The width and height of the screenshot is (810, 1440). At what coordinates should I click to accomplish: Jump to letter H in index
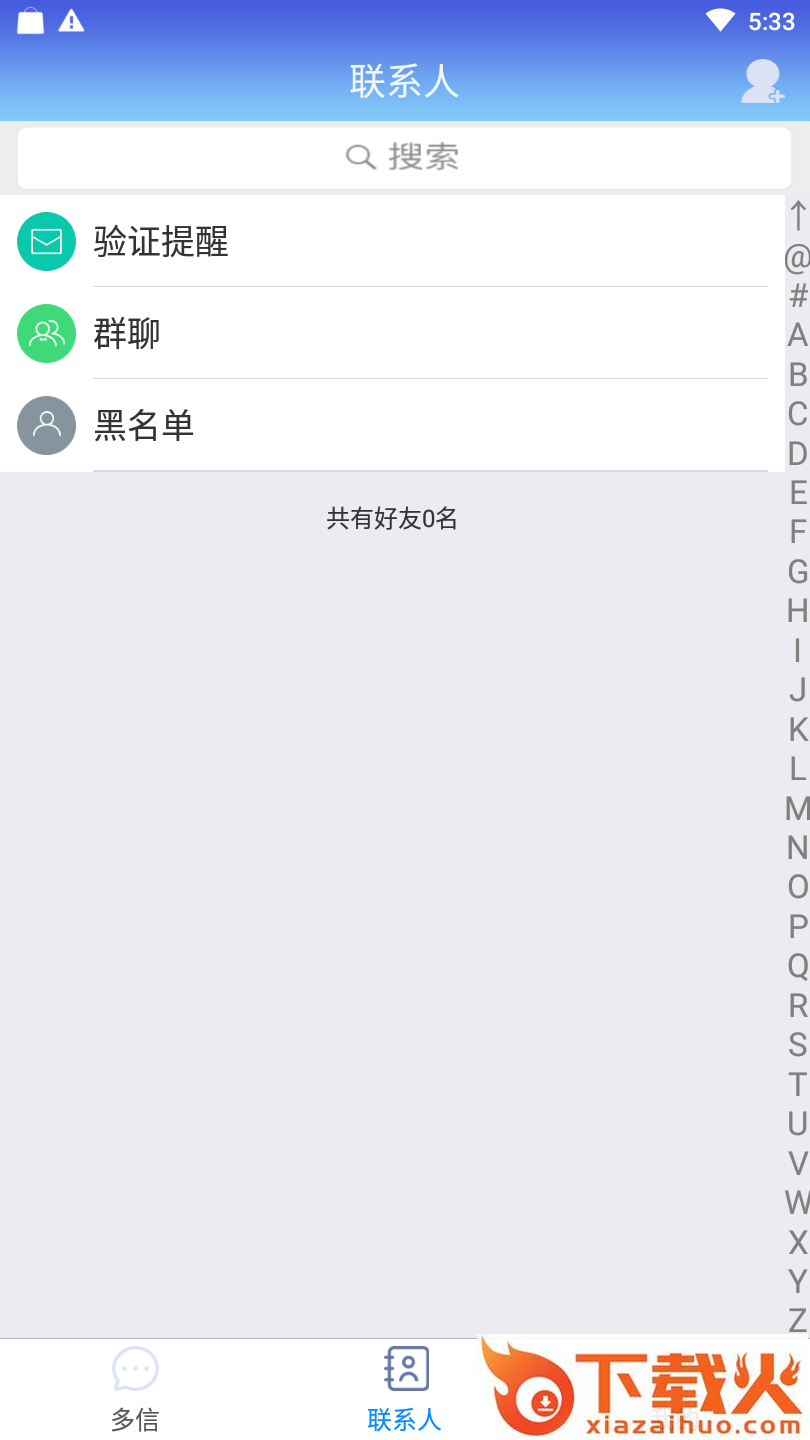[797, 611]
